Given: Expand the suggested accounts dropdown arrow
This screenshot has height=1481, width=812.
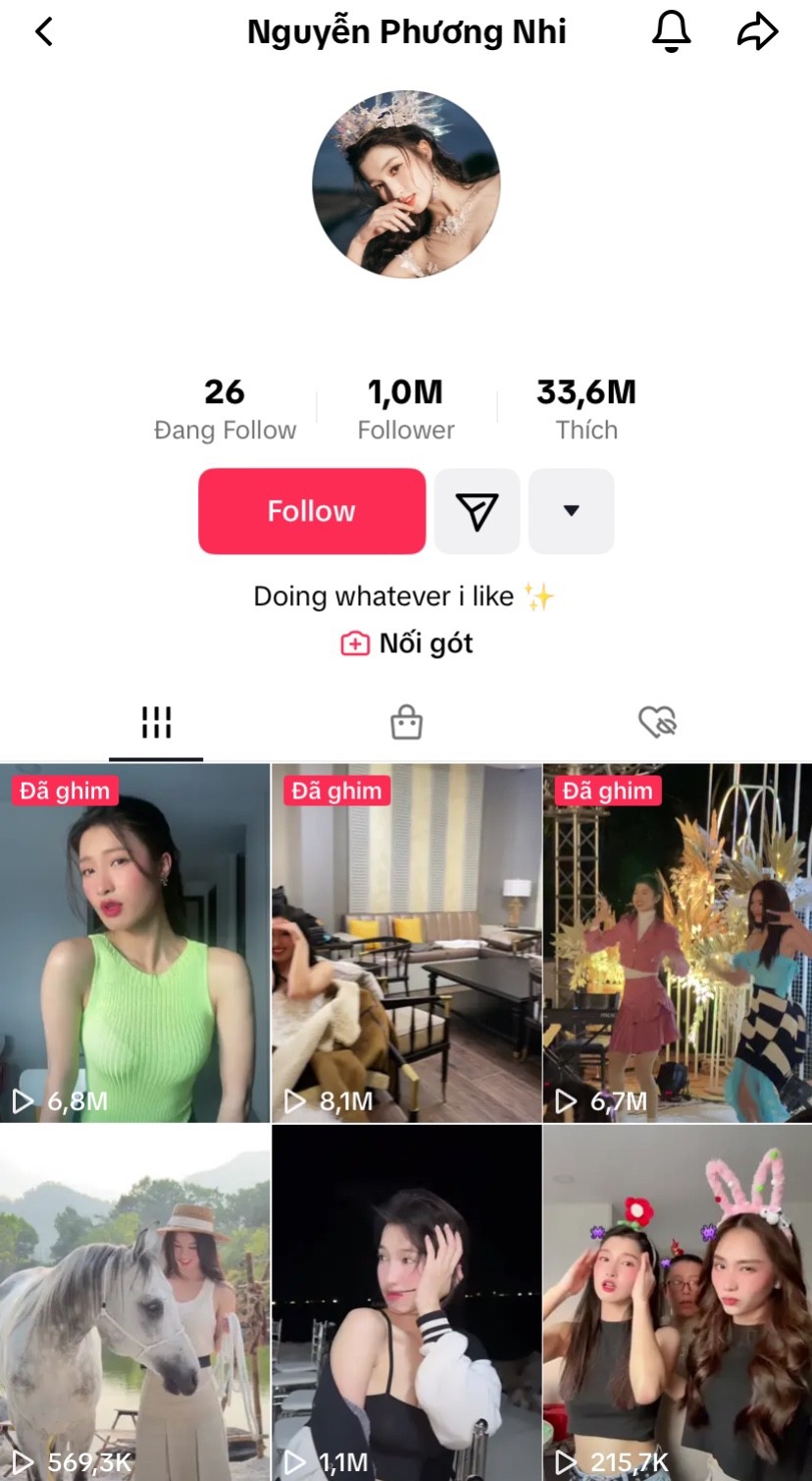Looking at the screenshot, I should click(x=572, y=511).
